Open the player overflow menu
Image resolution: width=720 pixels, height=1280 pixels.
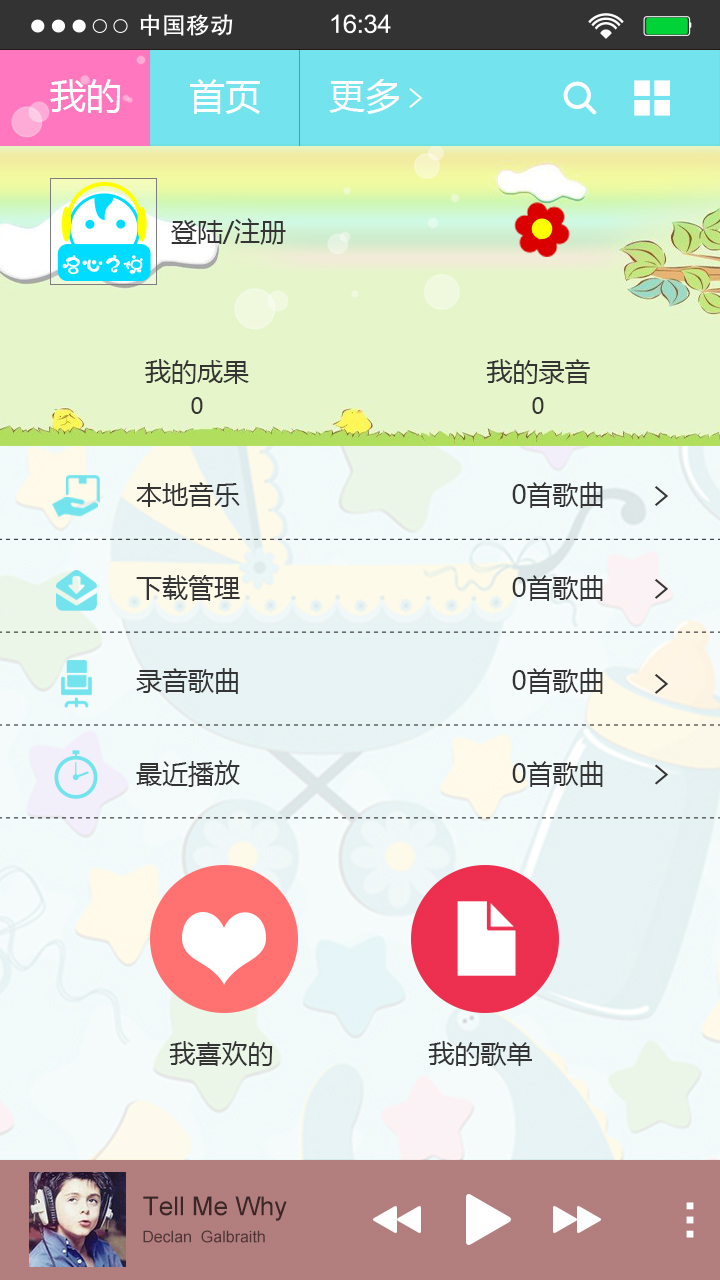tap(689, 1220)
